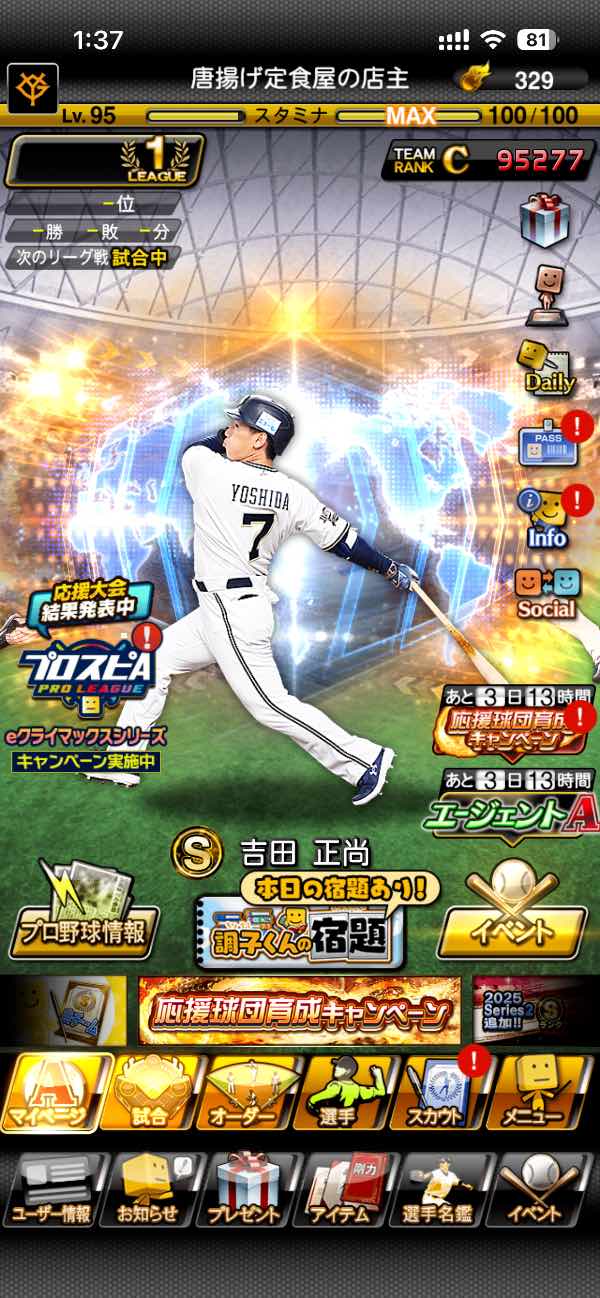Screen dimensions: 600x1298
Task: Open the Social icon
Action: click(546, 592)
